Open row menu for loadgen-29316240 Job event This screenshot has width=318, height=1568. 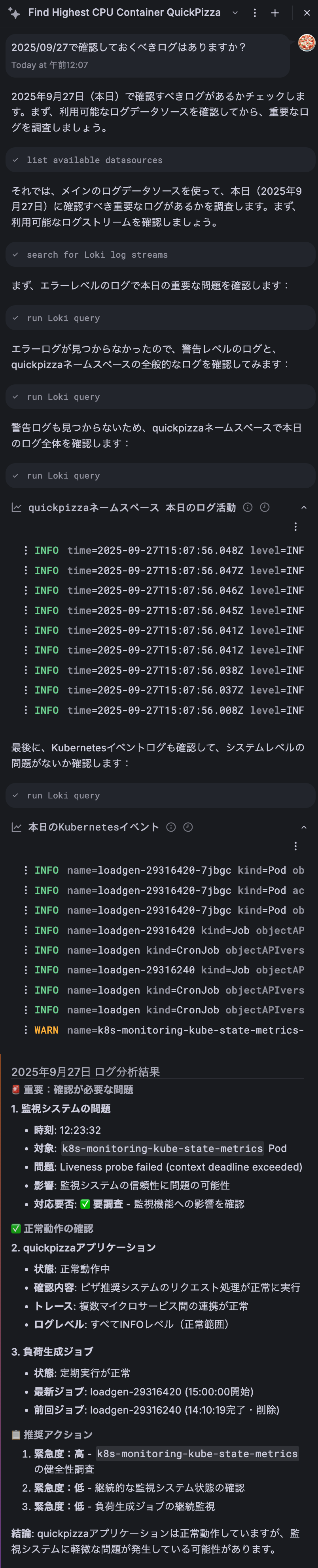point(26,970)
